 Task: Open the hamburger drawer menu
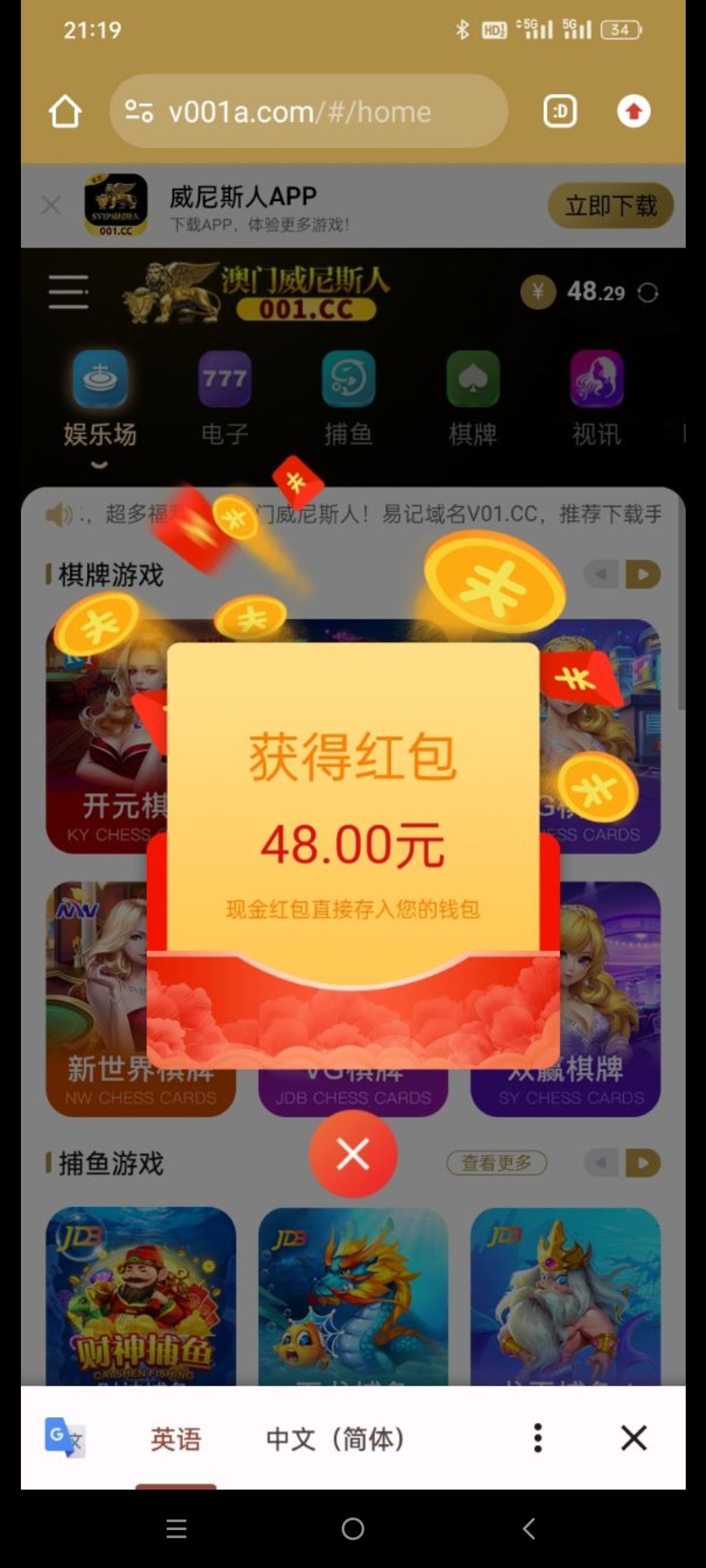click(x=68, y=291)
